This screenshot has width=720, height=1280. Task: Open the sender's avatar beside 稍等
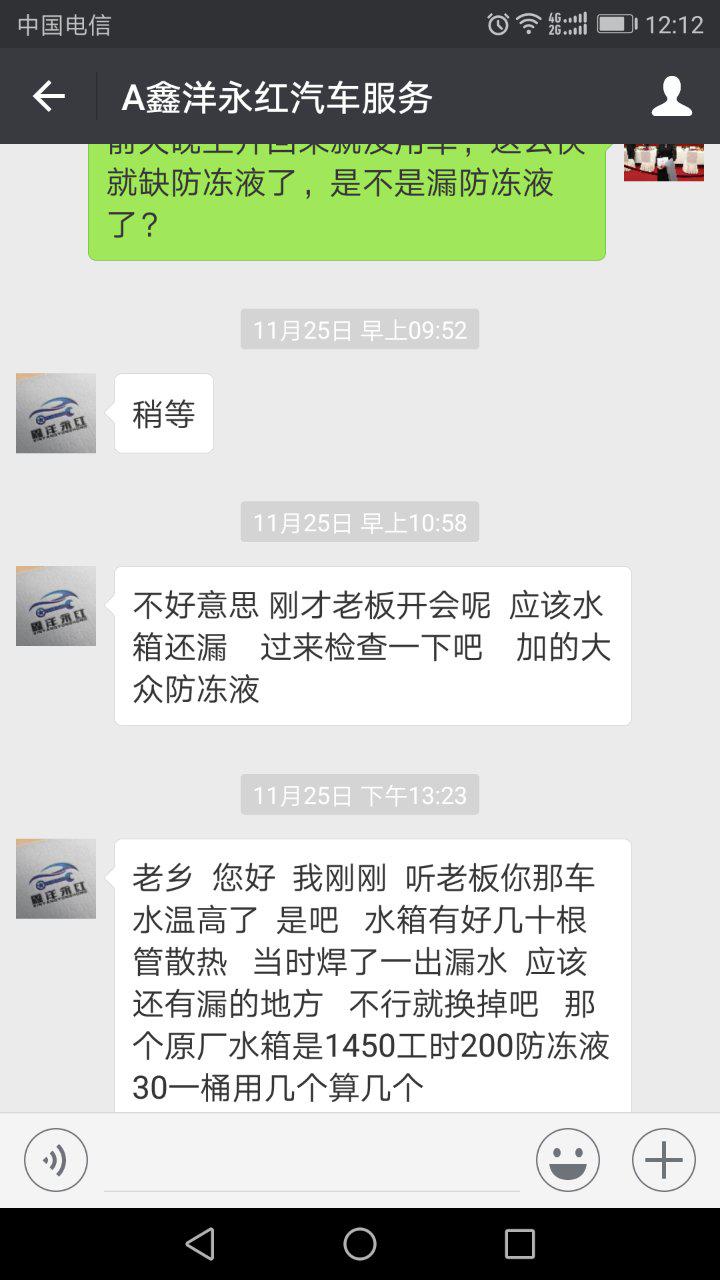tap(56, 413)
